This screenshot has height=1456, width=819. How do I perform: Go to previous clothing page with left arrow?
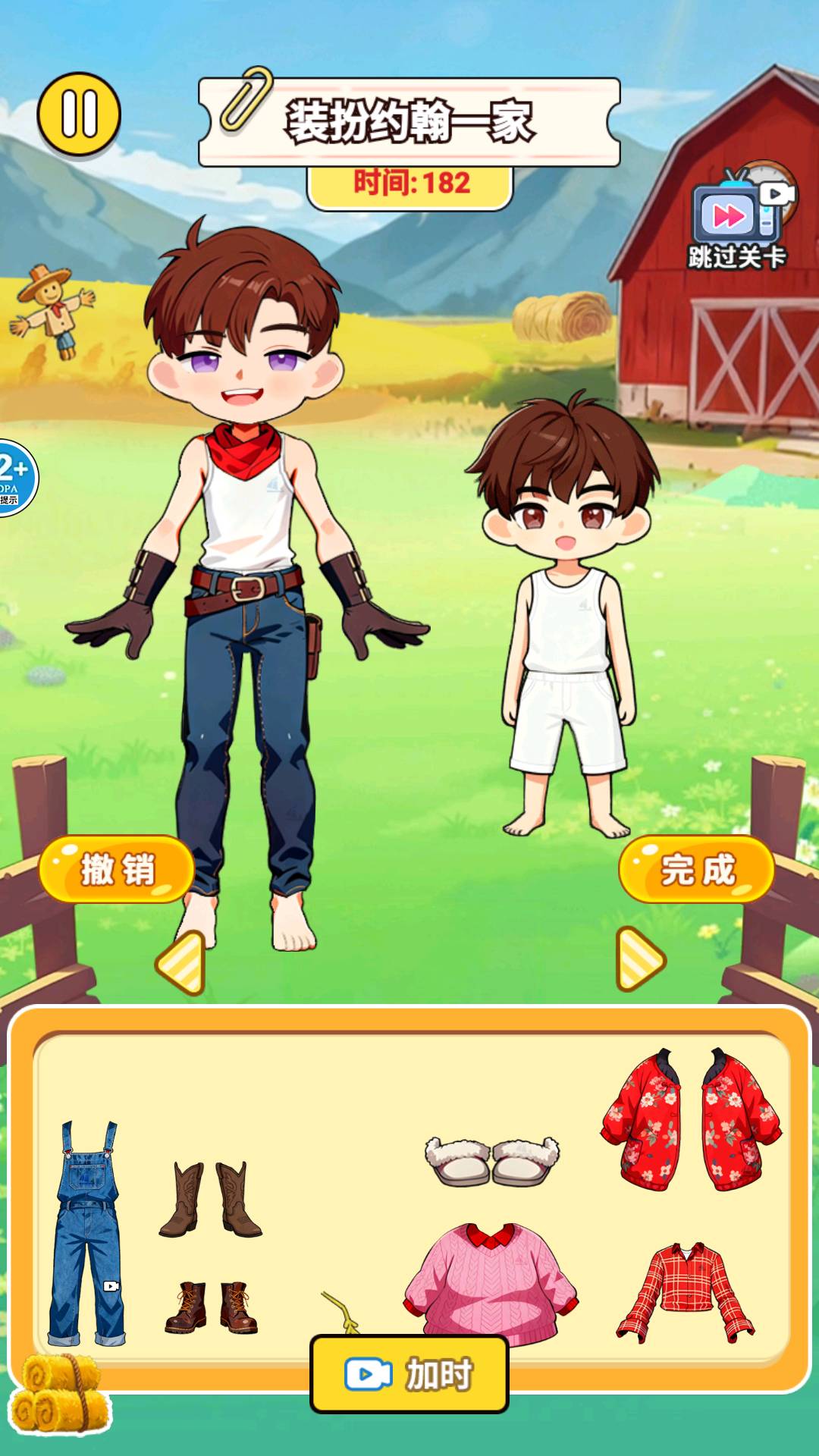183,963
